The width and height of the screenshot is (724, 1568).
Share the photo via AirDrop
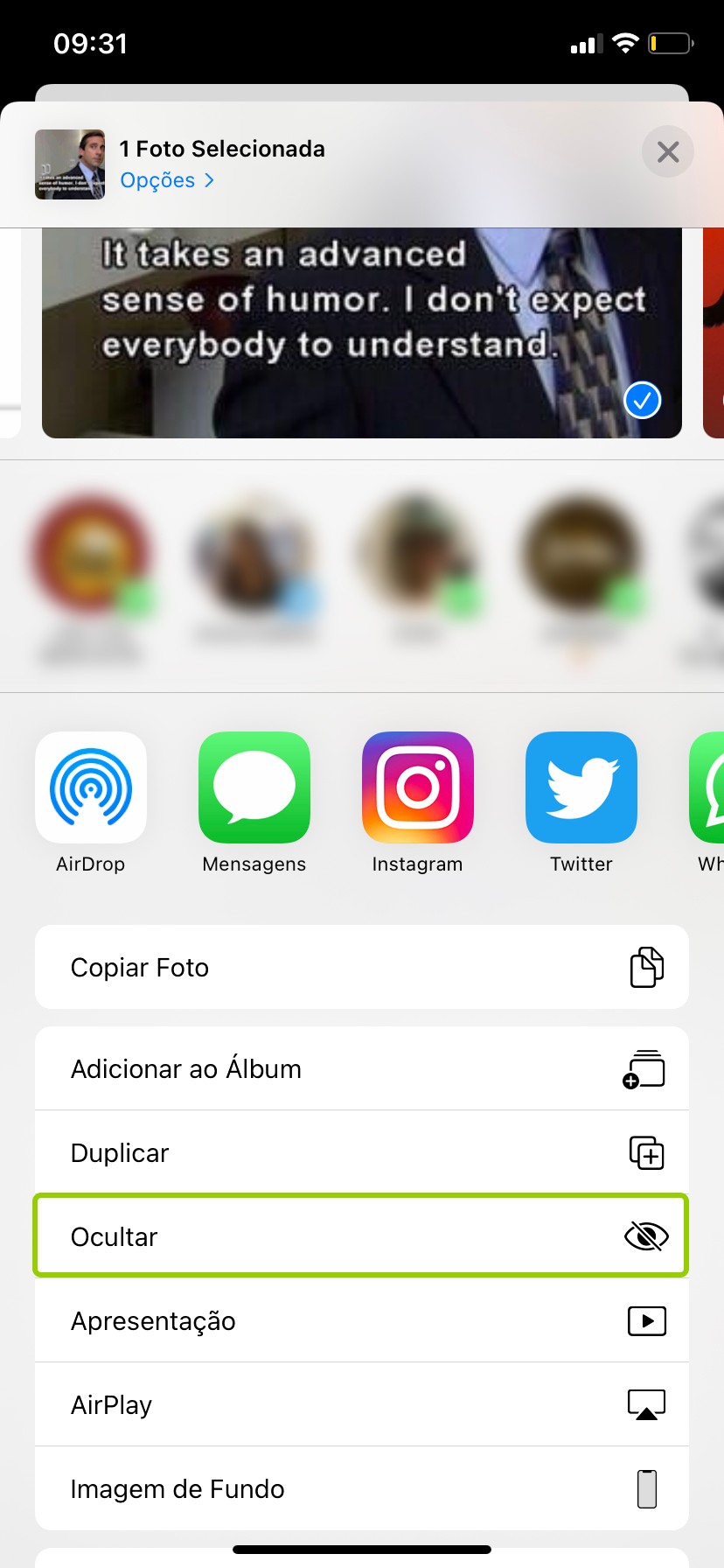click(x=91, y=788)
